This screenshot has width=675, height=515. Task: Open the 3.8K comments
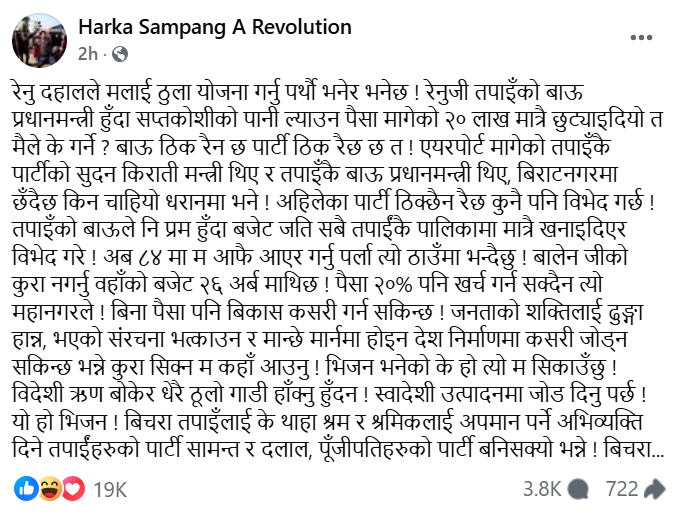pos(554,489)
